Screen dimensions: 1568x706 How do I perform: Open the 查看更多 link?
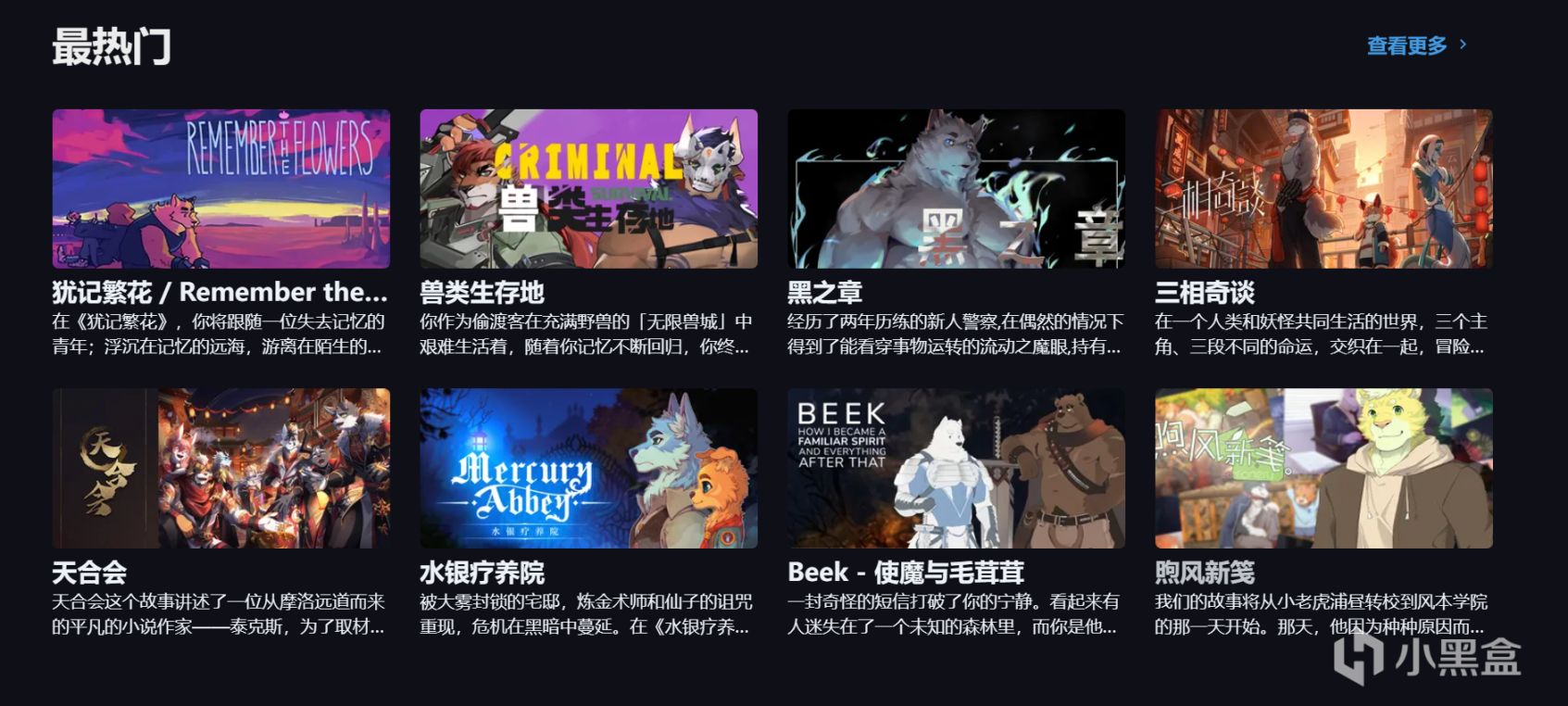pyautogui.click(x=1415, y=45)
